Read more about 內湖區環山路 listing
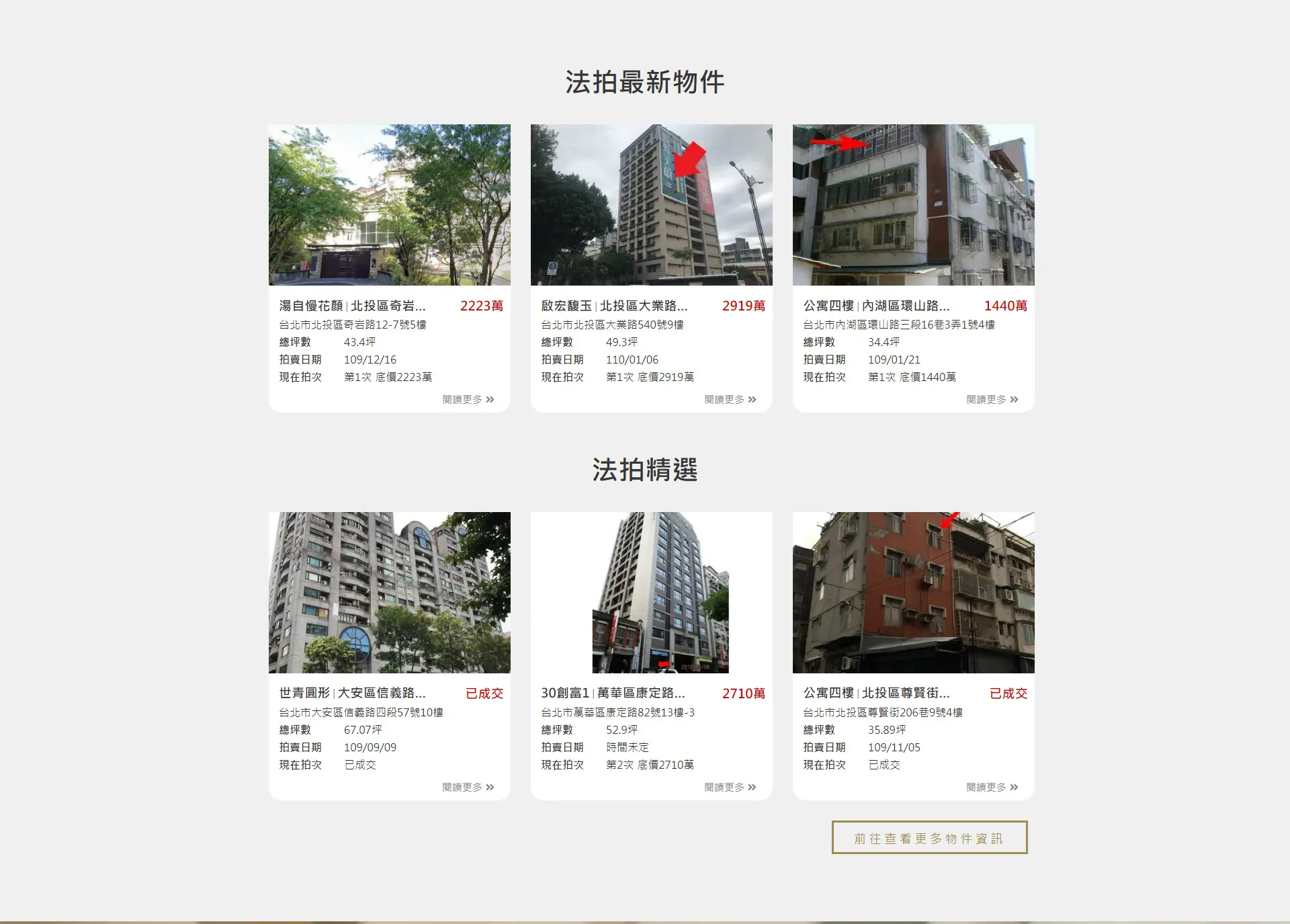The width and height of the screenshot is (1290, 924). coord(992,399)
